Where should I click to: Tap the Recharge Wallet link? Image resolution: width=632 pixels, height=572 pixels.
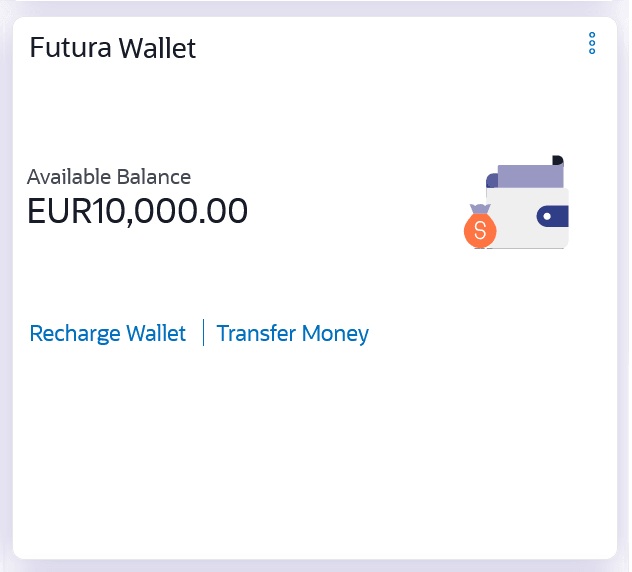108,333
